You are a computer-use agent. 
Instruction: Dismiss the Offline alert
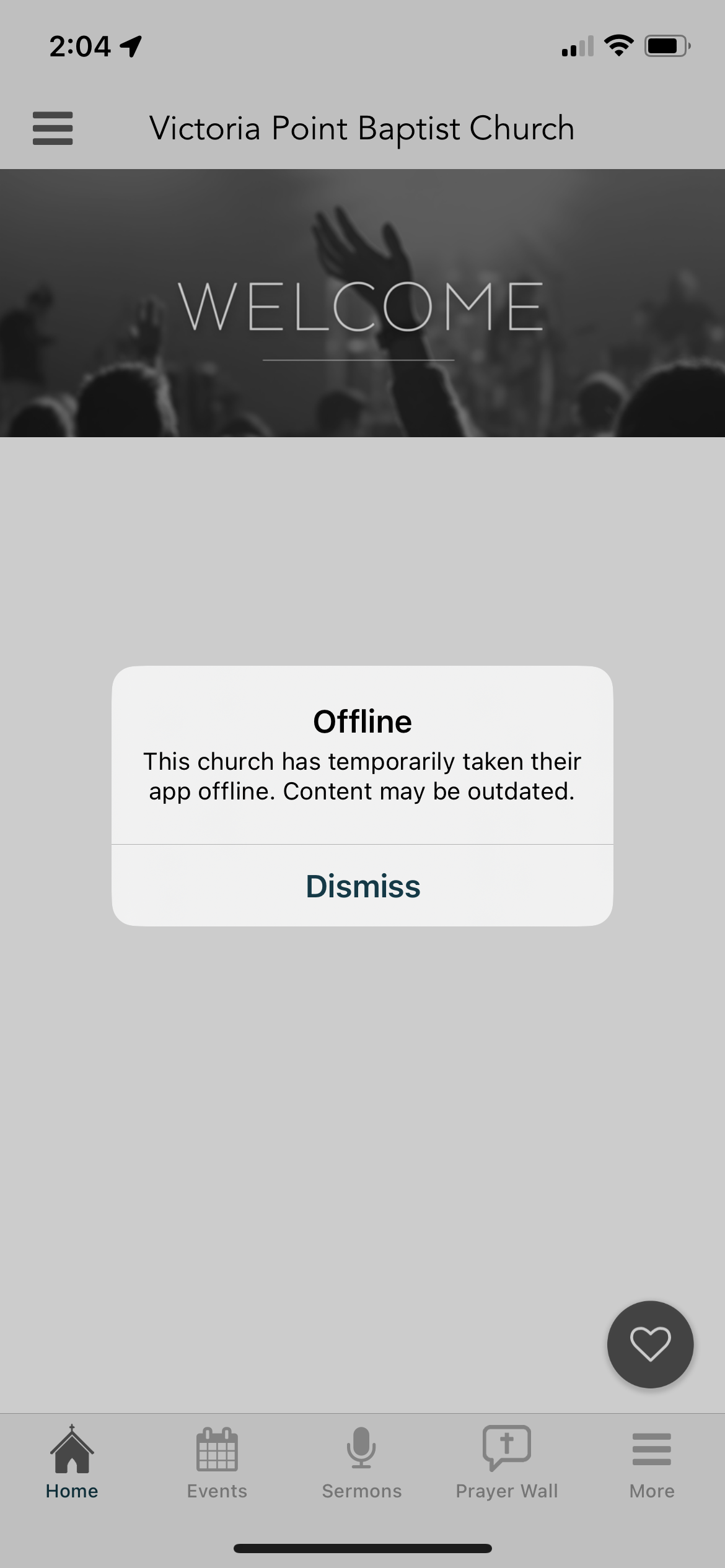click(362, 886)
